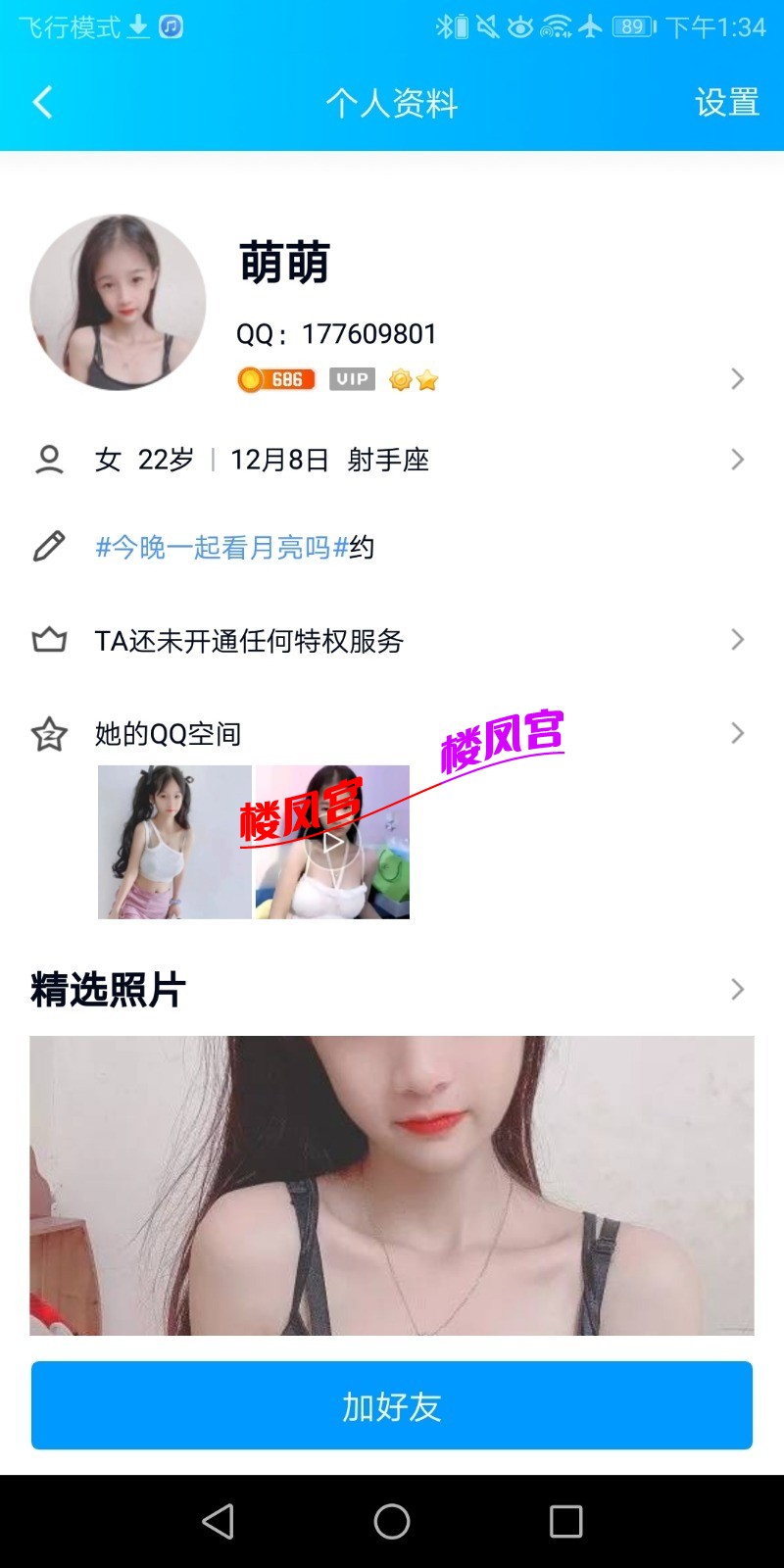
Task: View the profile avatar photo
Action: pos(118,303)
